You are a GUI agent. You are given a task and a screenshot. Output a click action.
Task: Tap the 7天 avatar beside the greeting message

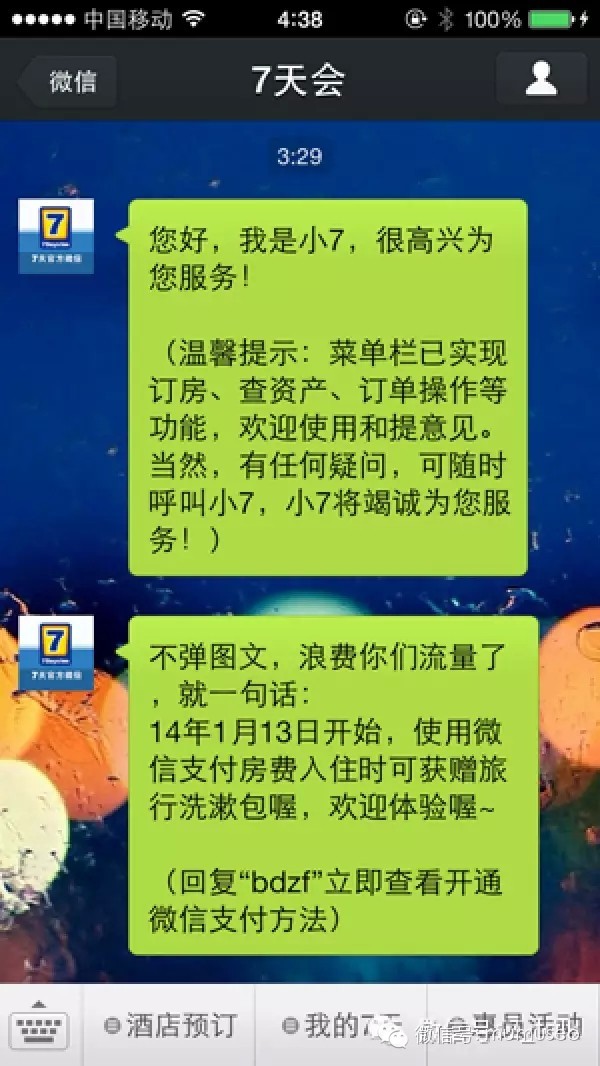point(56,236)
